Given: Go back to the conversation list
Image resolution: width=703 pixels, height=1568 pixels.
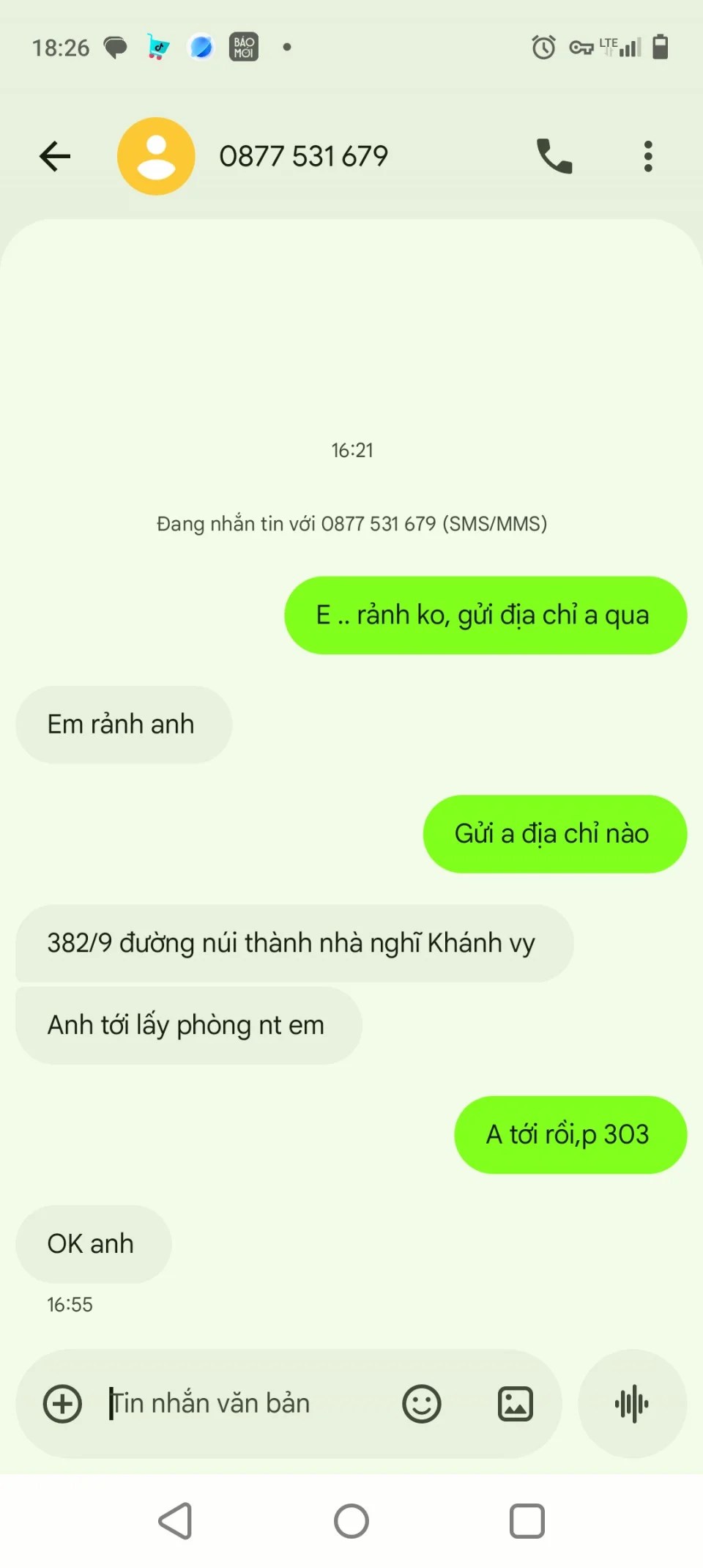Looking at the screenshot, I should click(55, 156).
